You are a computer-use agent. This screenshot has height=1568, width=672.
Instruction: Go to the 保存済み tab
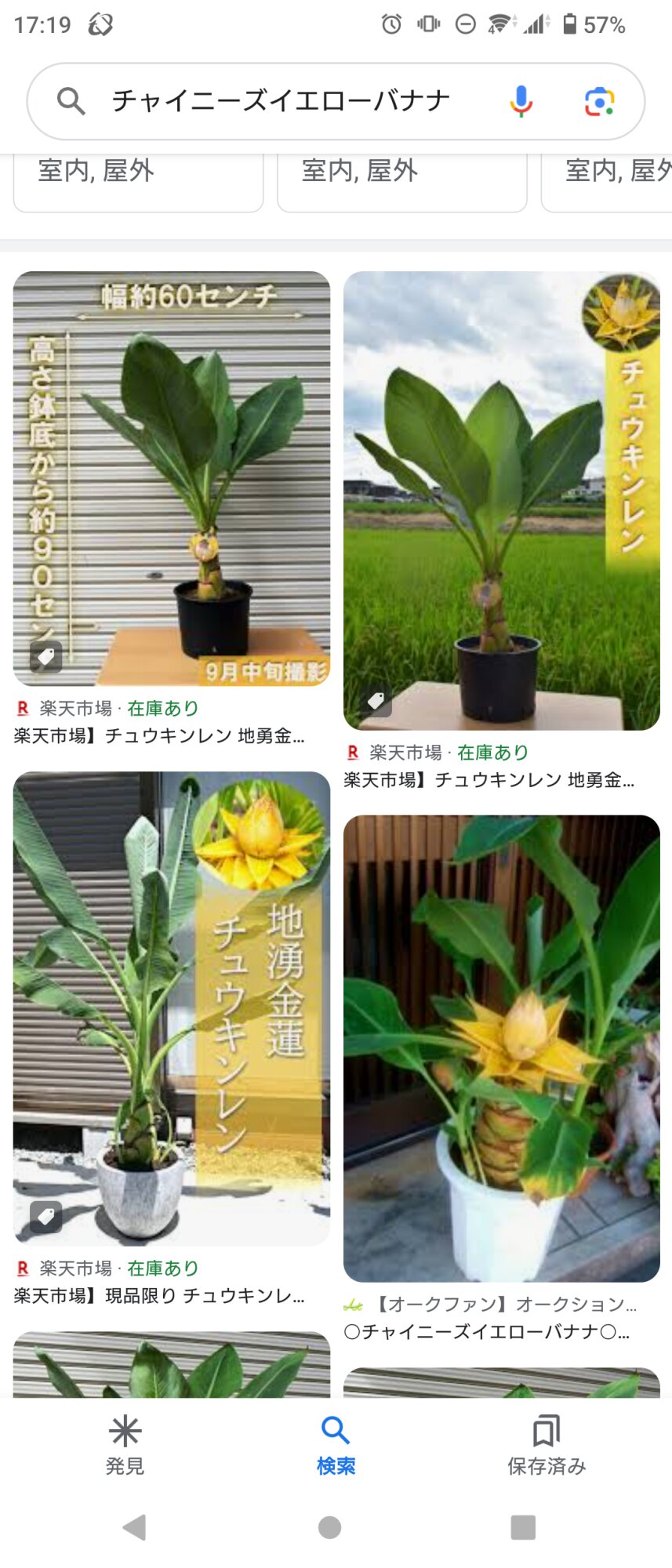pos(547,1446)
